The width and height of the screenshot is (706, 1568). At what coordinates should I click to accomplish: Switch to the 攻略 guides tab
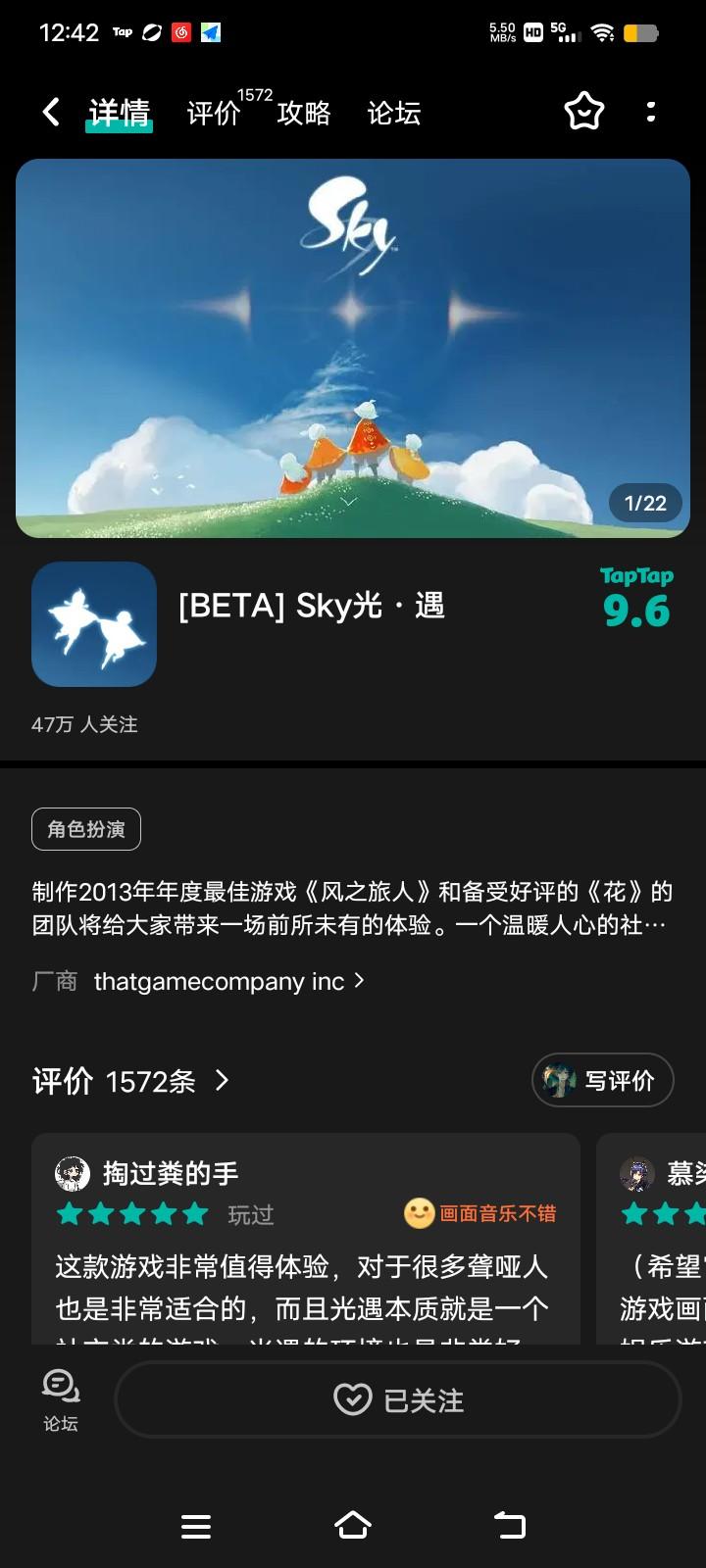pyautogui.click(x=304, y=112)
